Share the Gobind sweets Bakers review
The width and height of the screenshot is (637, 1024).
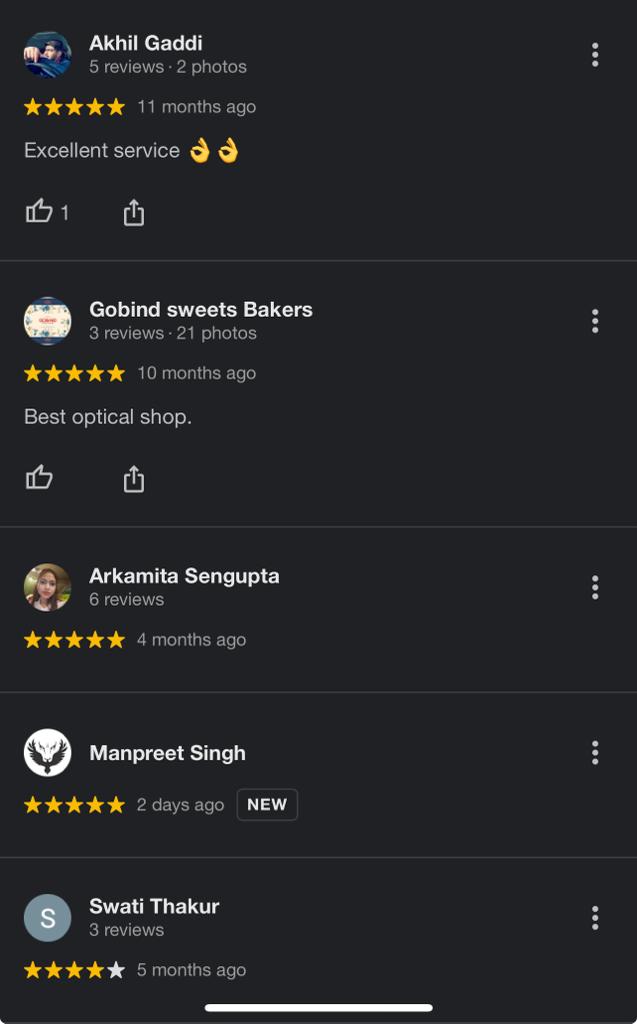click(134, 479)
